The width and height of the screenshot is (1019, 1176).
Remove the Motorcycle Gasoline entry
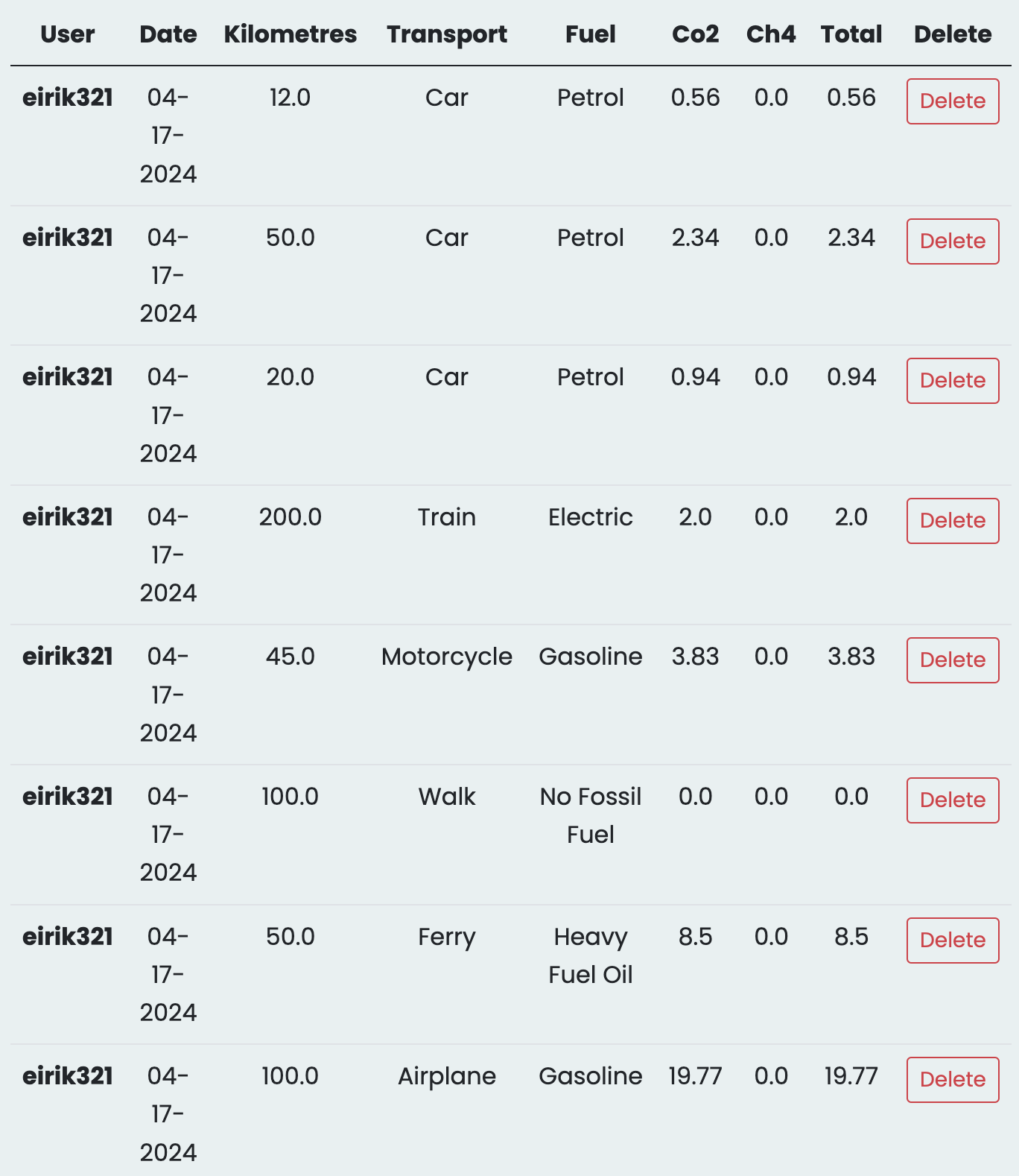[952, 660]
